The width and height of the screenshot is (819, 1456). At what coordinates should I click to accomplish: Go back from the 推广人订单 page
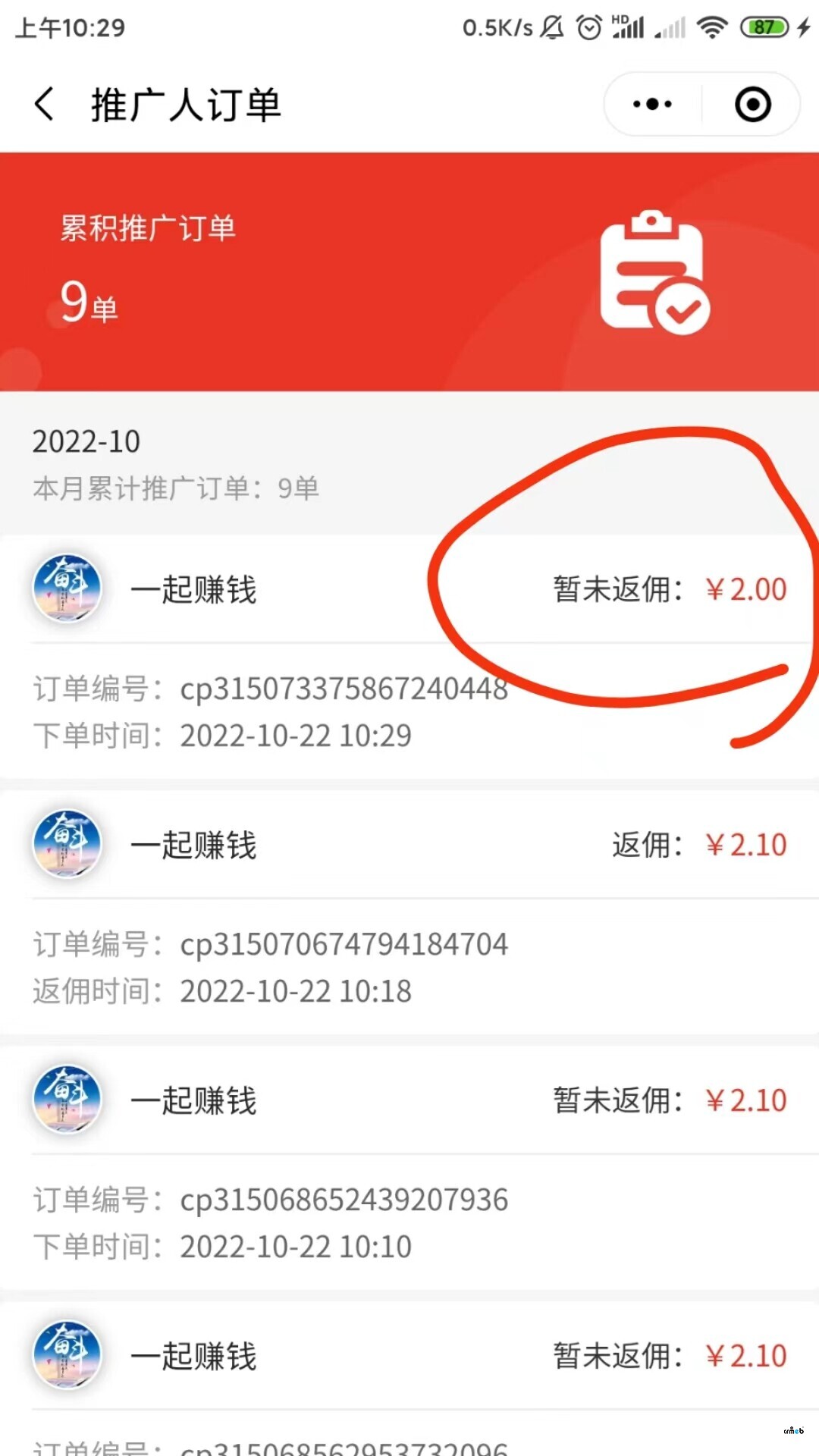pyautogui.click(x=44, y=104)
